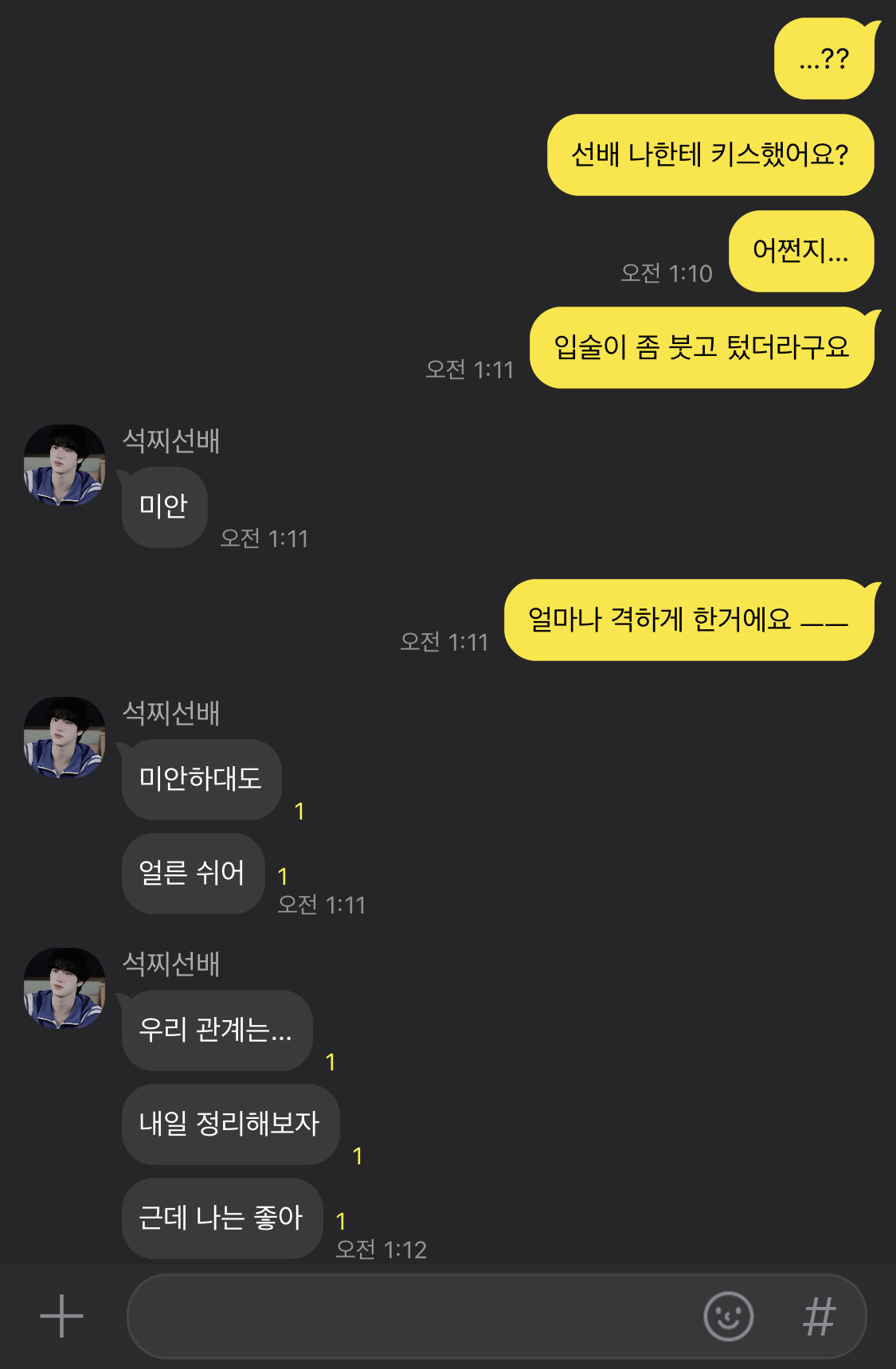Image resolution: width=896 pixels, height=1369 pixels.
Task: View 석찌선배's profile photo above the 미안 message
Action: (65, 465)
